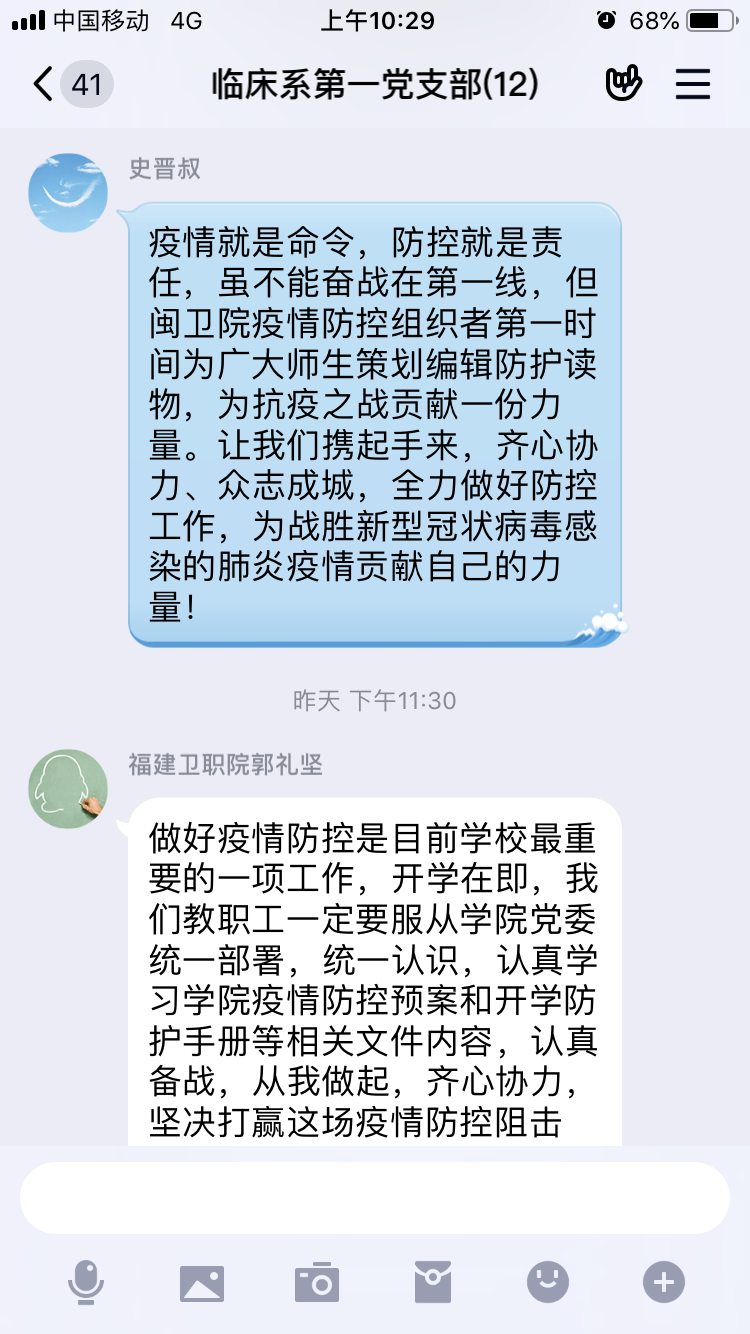Choose a photo from the gallery
Viewport: 750px width, 1334px height.
(x=201, y=1282)
